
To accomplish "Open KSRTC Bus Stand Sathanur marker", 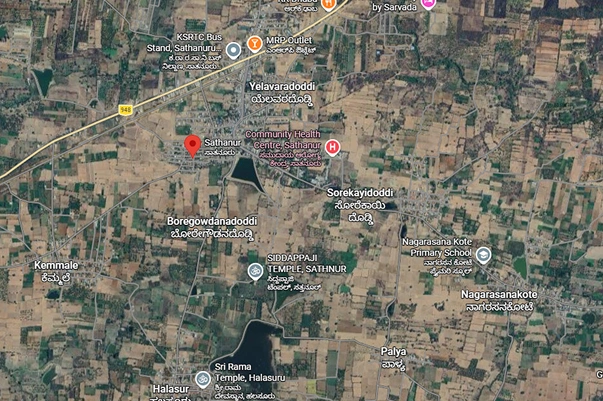I will click(233, 49).
